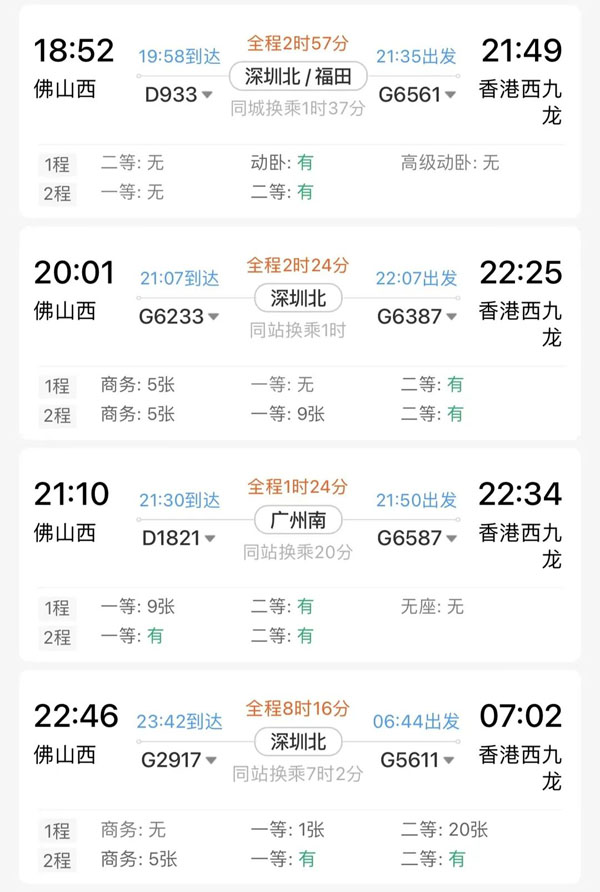Show stops for train G6233
The image size is (600, 892).
click(179, 317)
